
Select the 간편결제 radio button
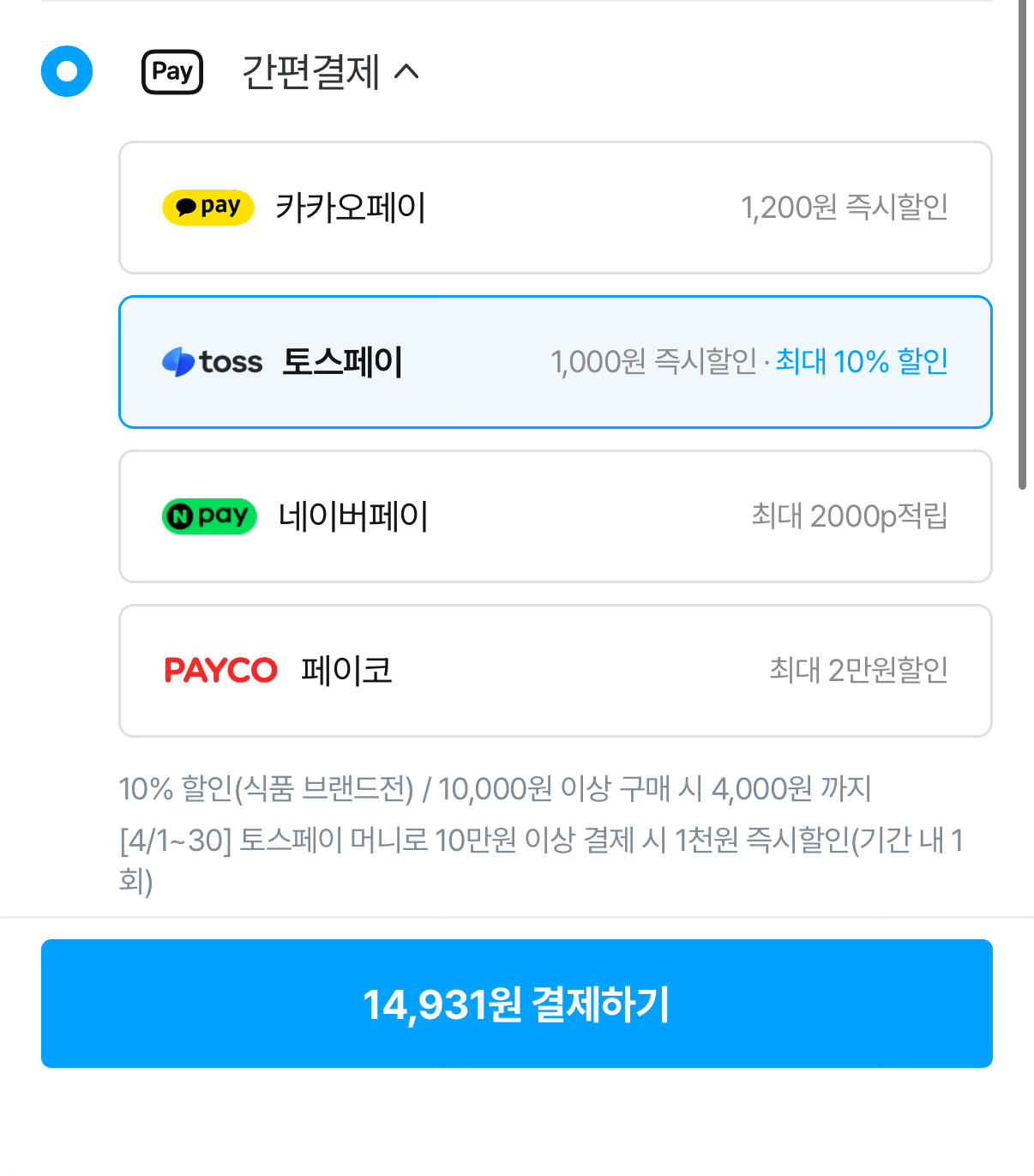66,72
